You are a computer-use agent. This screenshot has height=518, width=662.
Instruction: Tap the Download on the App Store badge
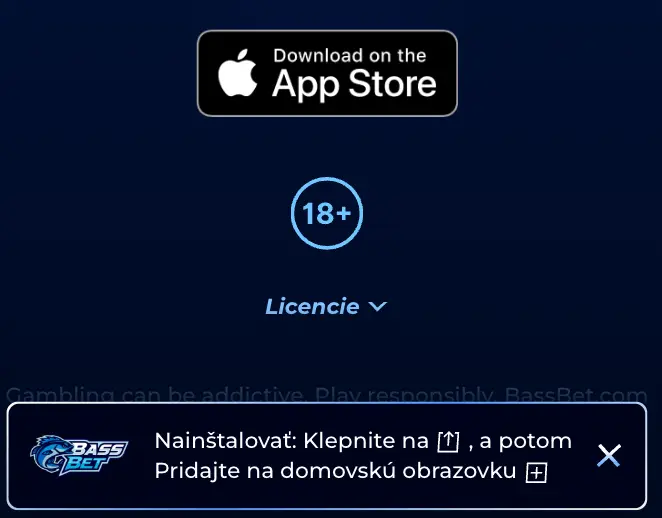pyautogui.click(x=327, y=74)
